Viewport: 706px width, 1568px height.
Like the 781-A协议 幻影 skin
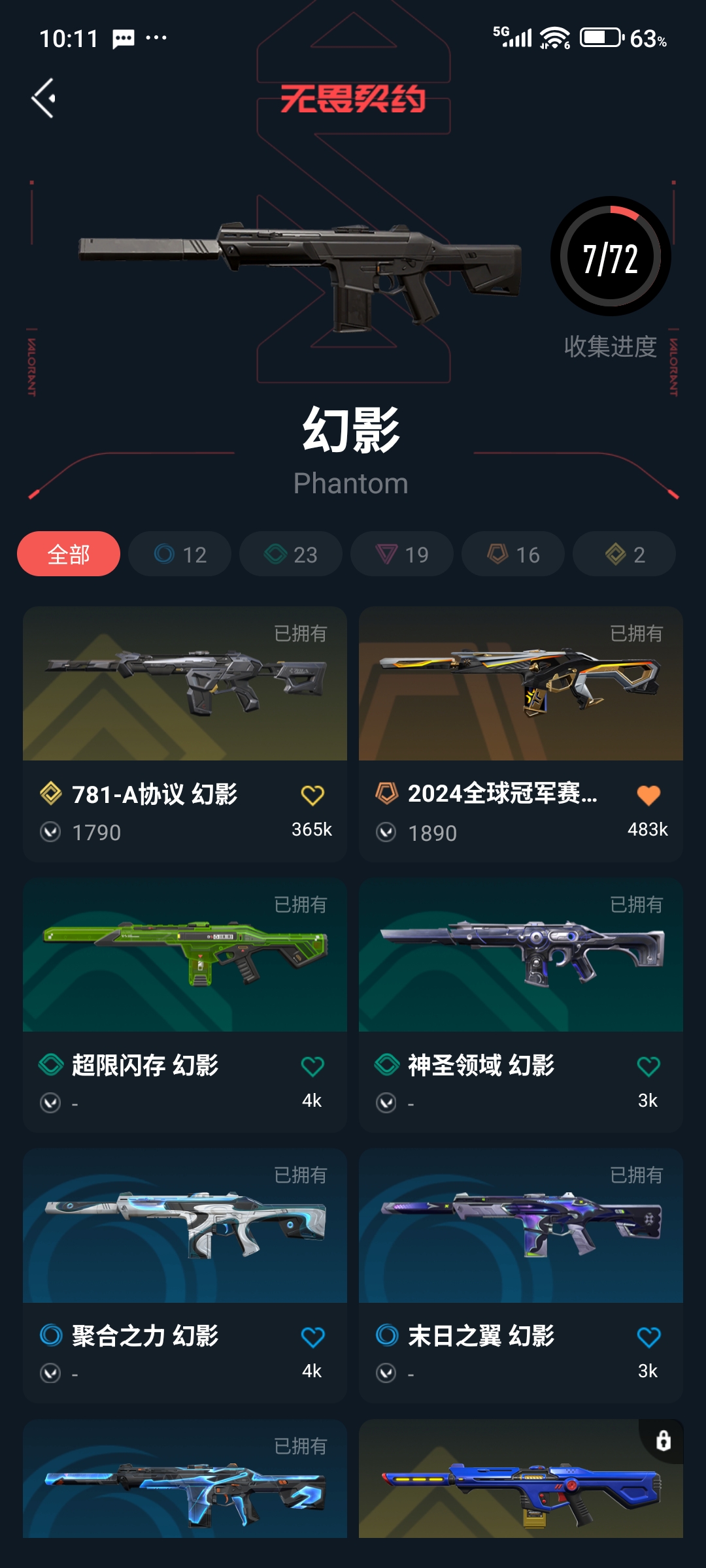(x=312, y=795)
